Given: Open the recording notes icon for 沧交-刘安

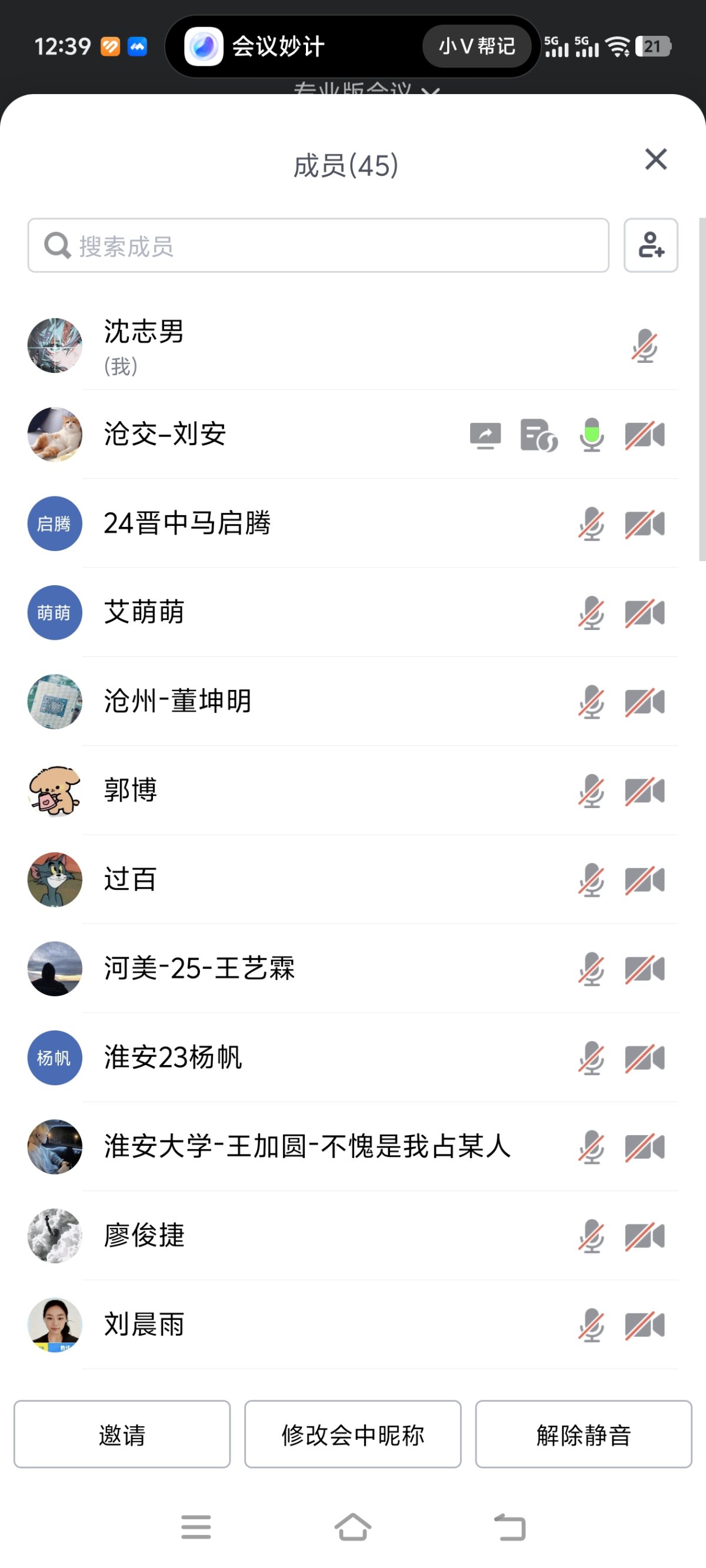Looking at the screenshot, I should tap(537, 435).
